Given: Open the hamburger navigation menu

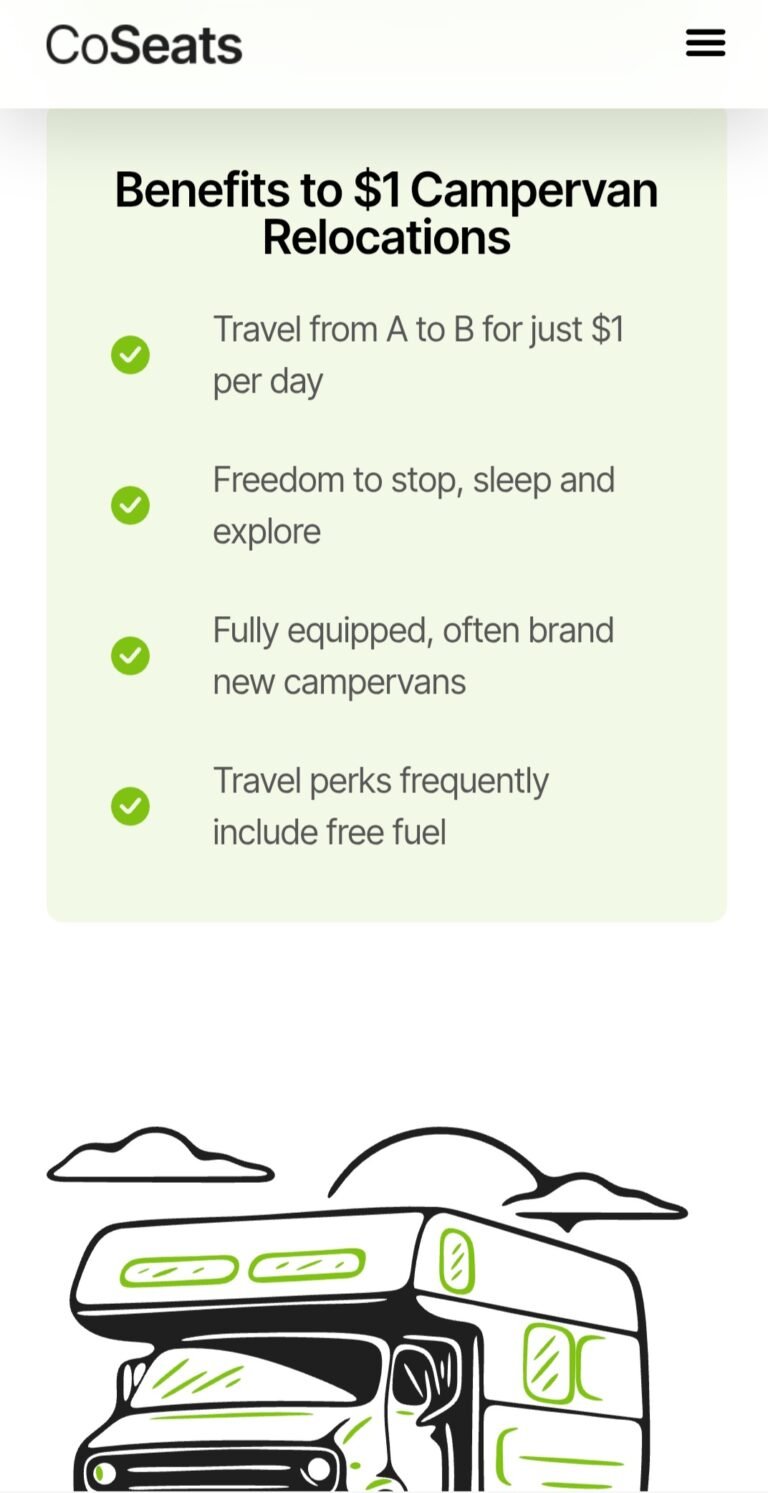Looking at the screenshot, I should click(x=705, y=43).
